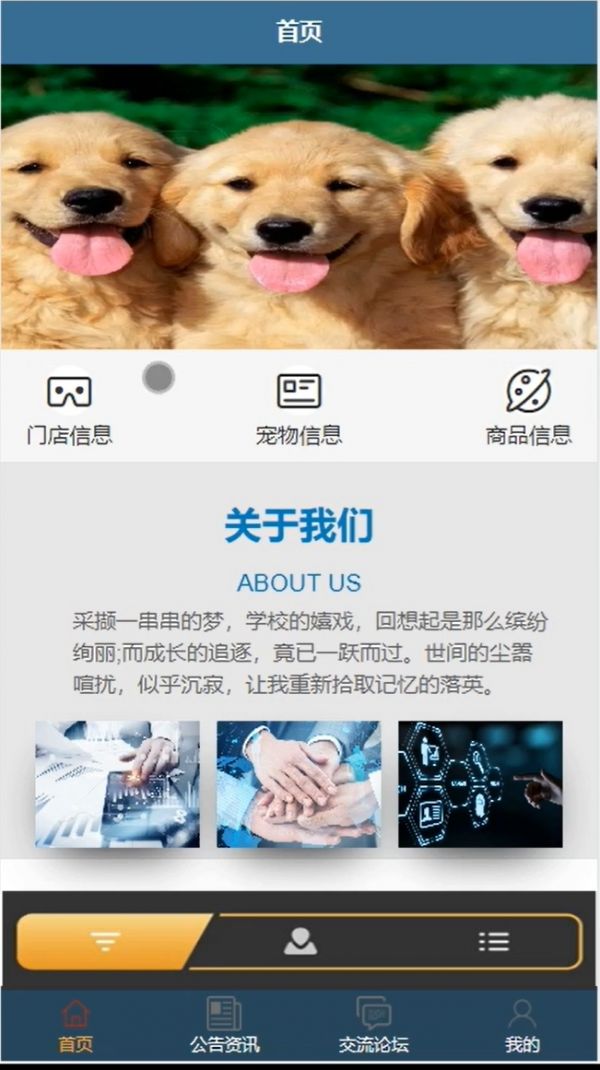Switch to the 首页 tab

point(75,1026)
